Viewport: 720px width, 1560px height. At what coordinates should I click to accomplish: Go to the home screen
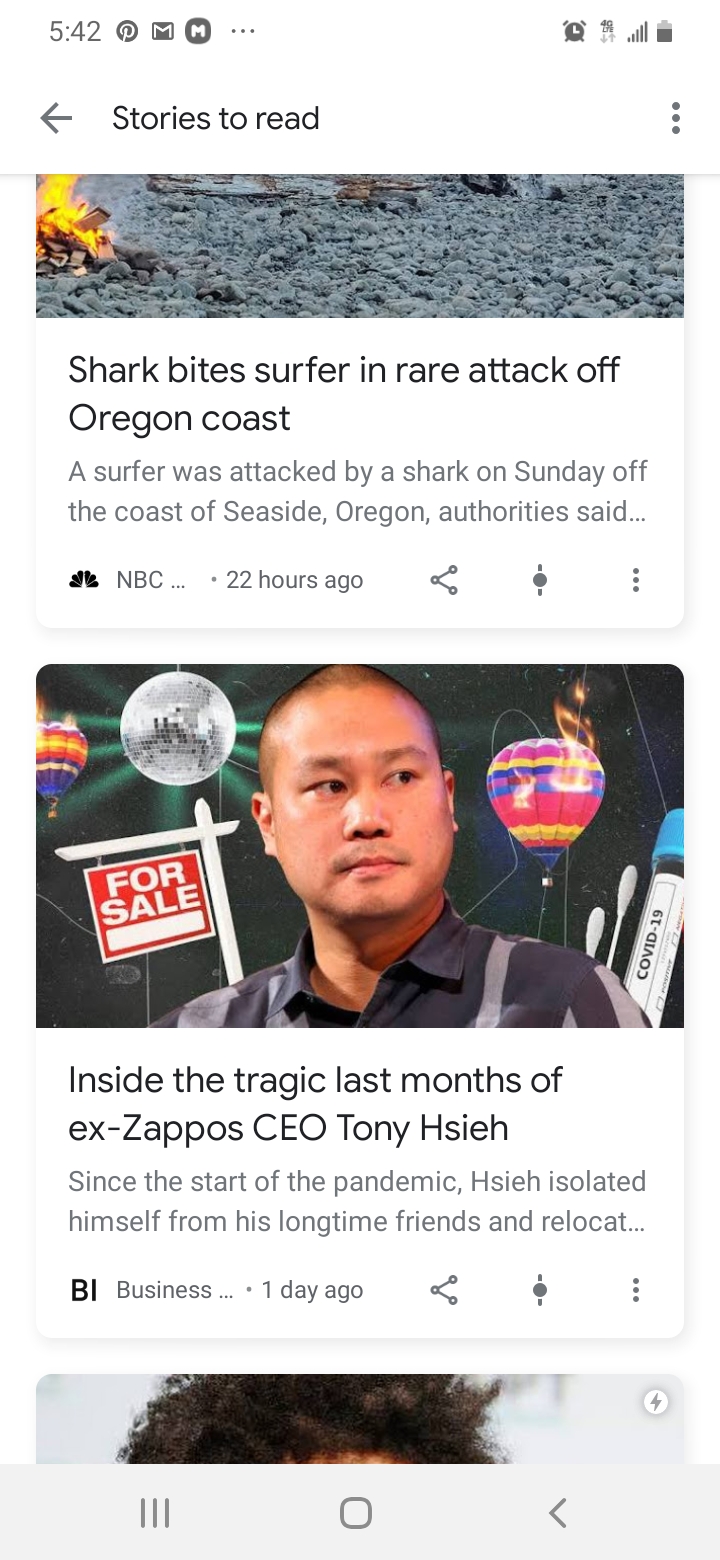[x=356, y=1513]
